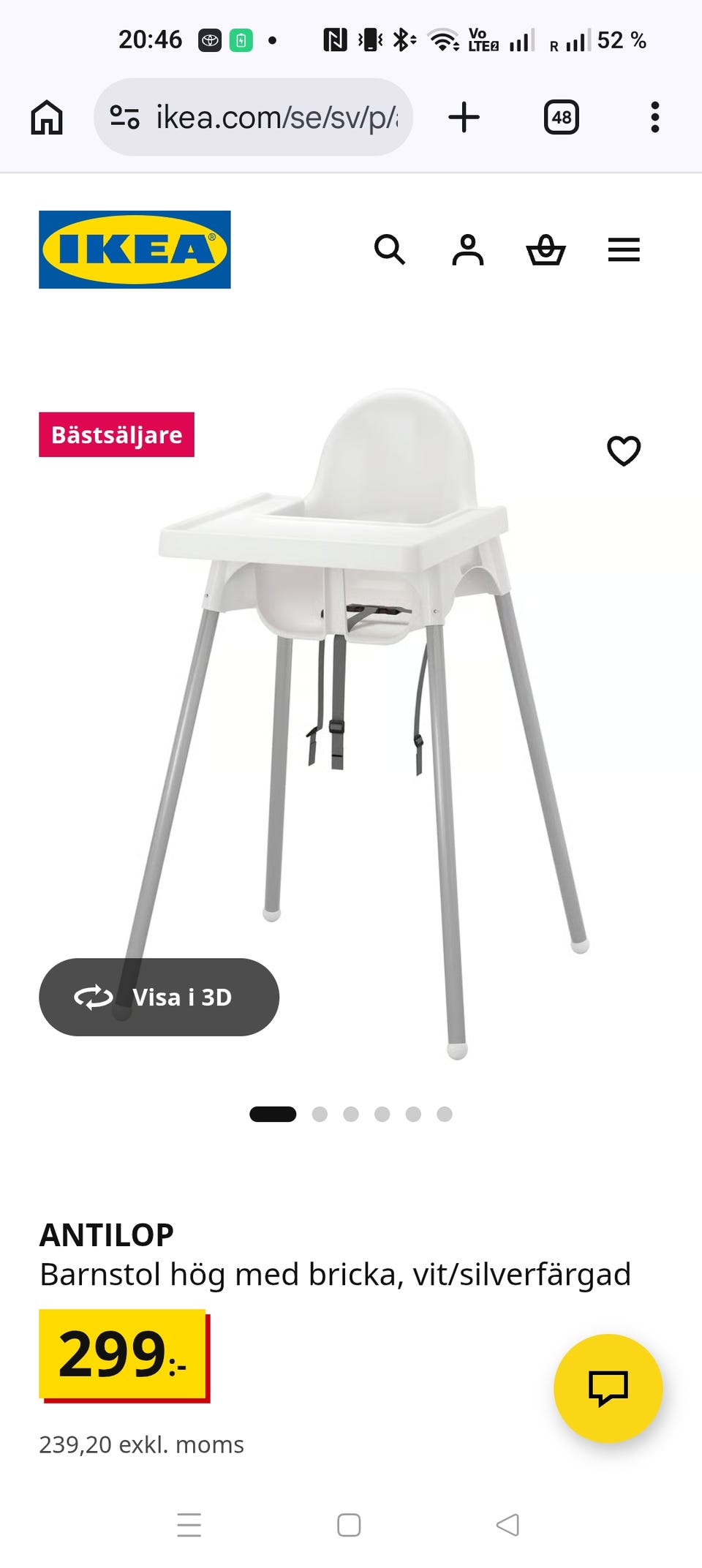Open the IKEA hamburger menu

[x=624, y=249]
